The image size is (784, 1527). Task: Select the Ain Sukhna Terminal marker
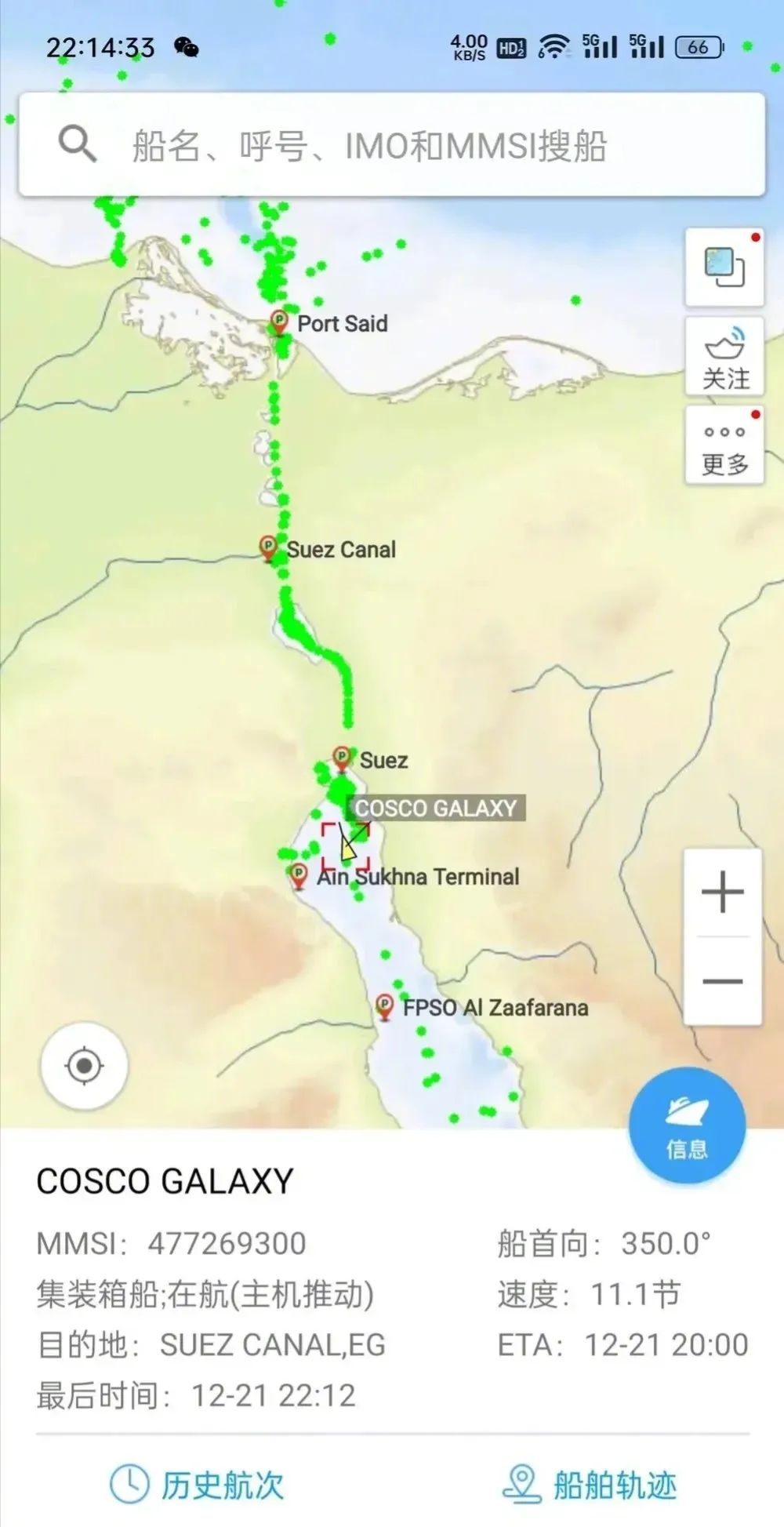(x=298, y=874)
